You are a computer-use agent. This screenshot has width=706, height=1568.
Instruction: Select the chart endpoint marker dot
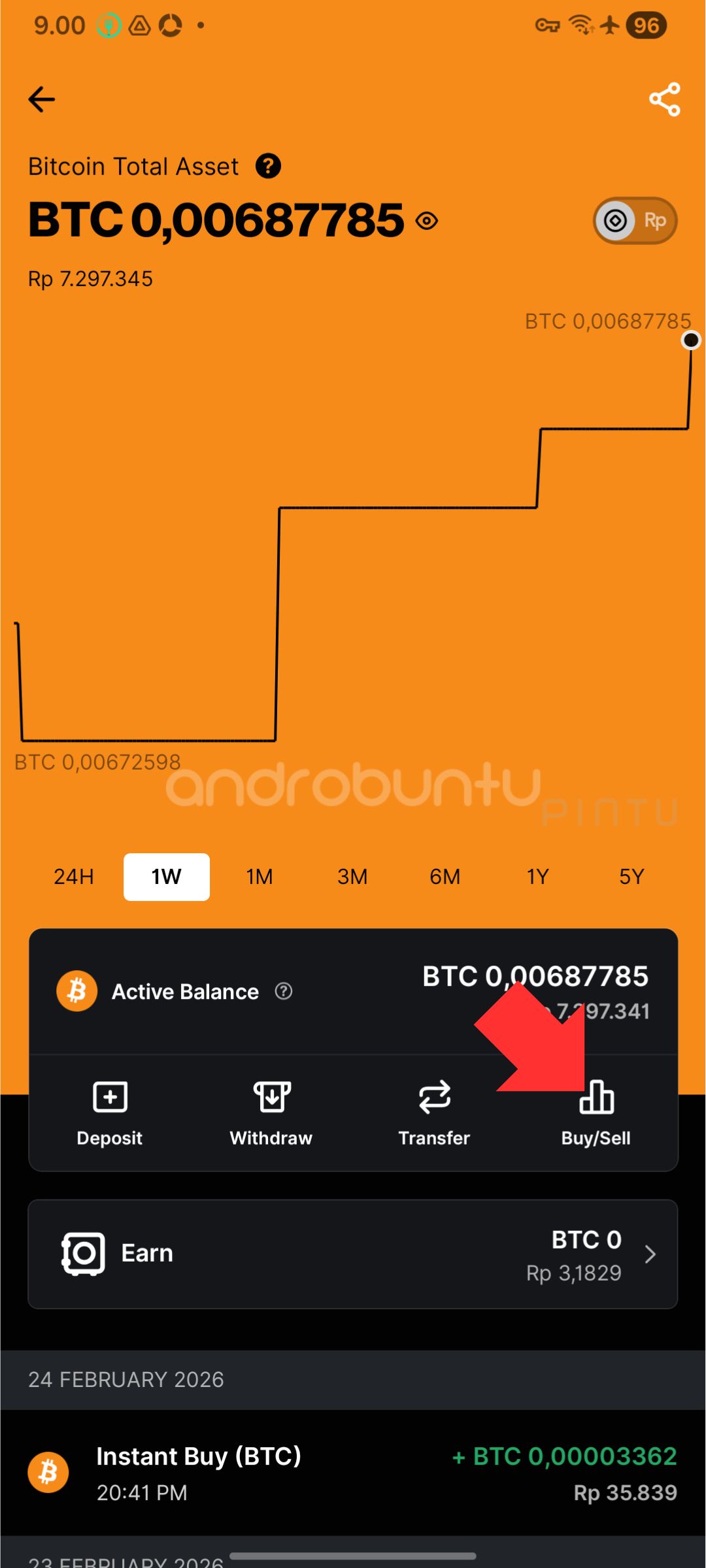coord(690,339)
